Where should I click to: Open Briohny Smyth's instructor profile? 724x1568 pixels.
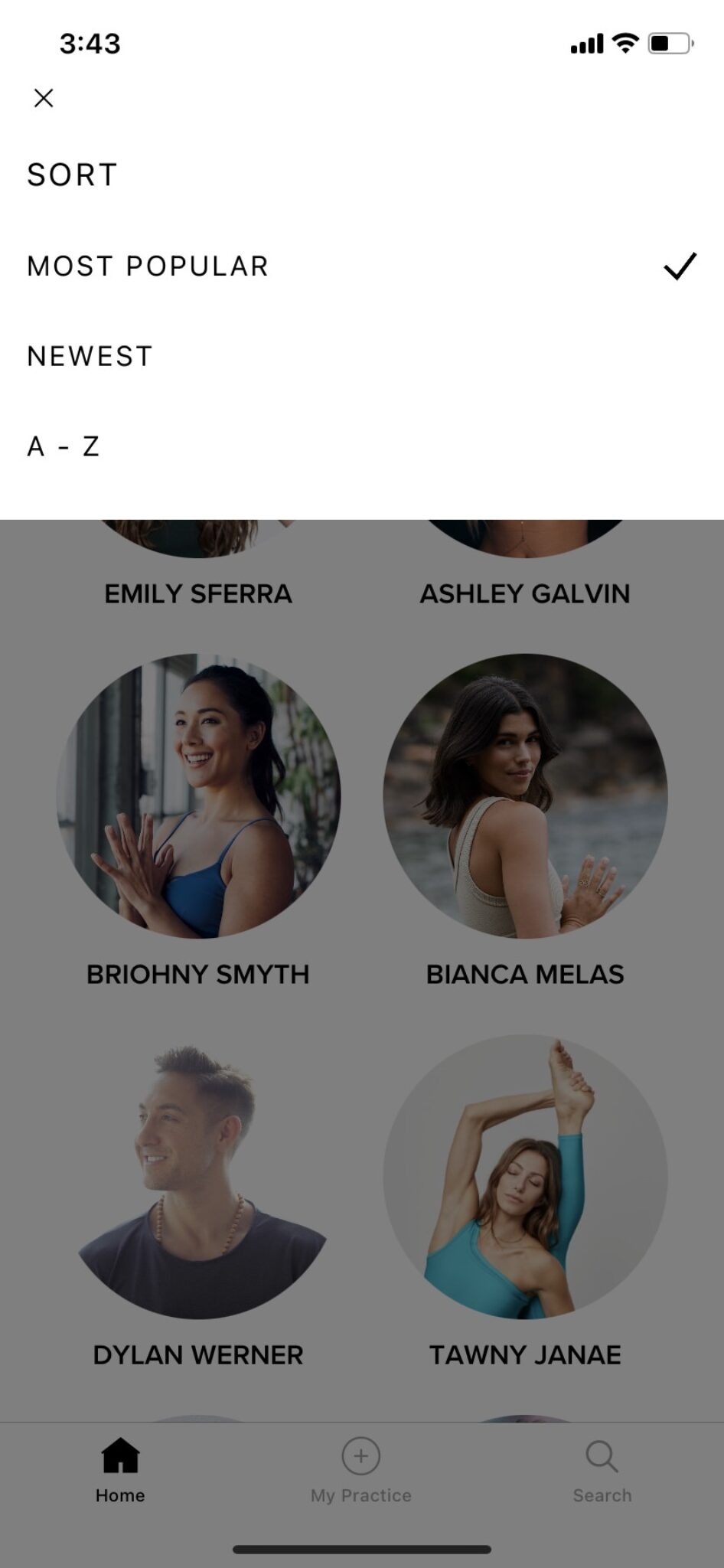coord(198,796)
